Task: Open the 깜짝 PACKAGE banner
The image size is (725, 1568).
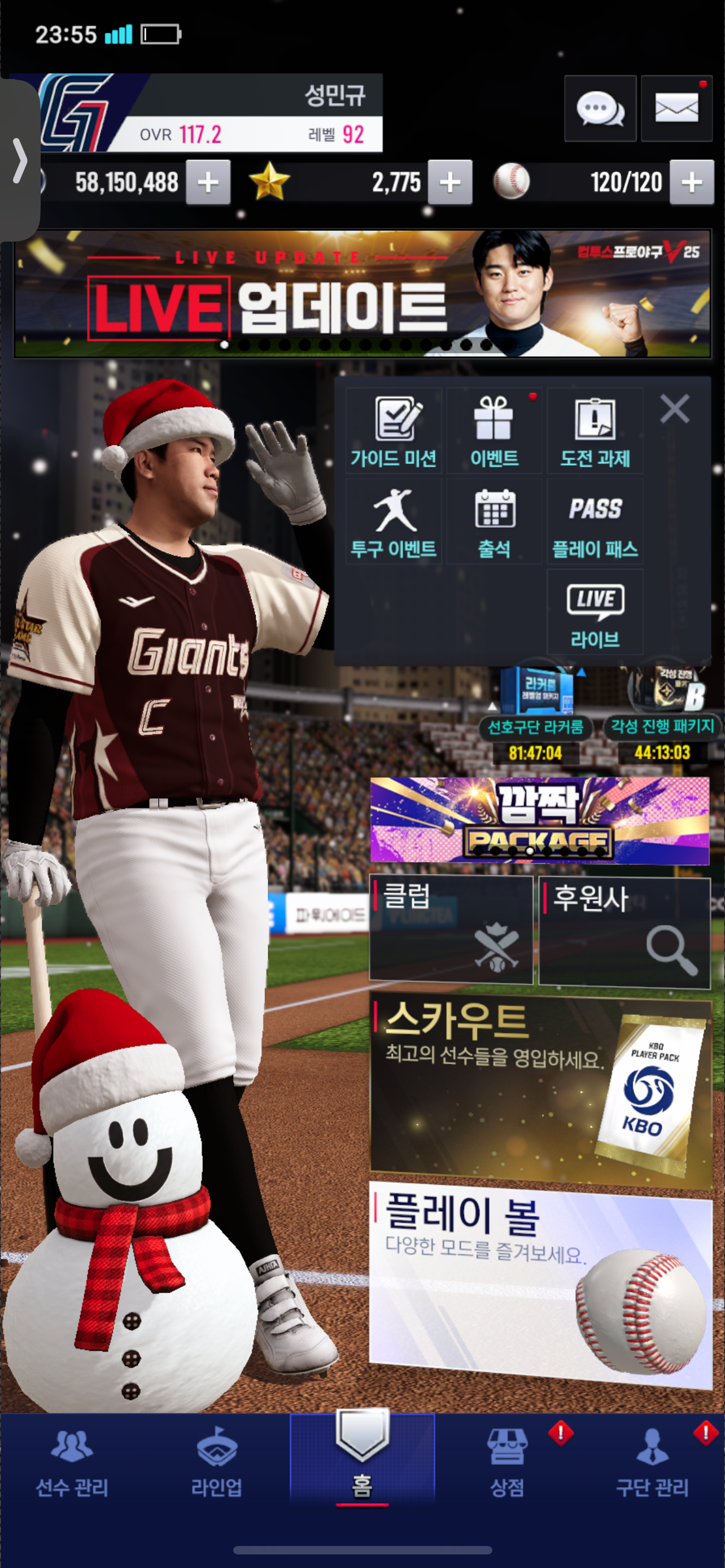Action: 539,820
